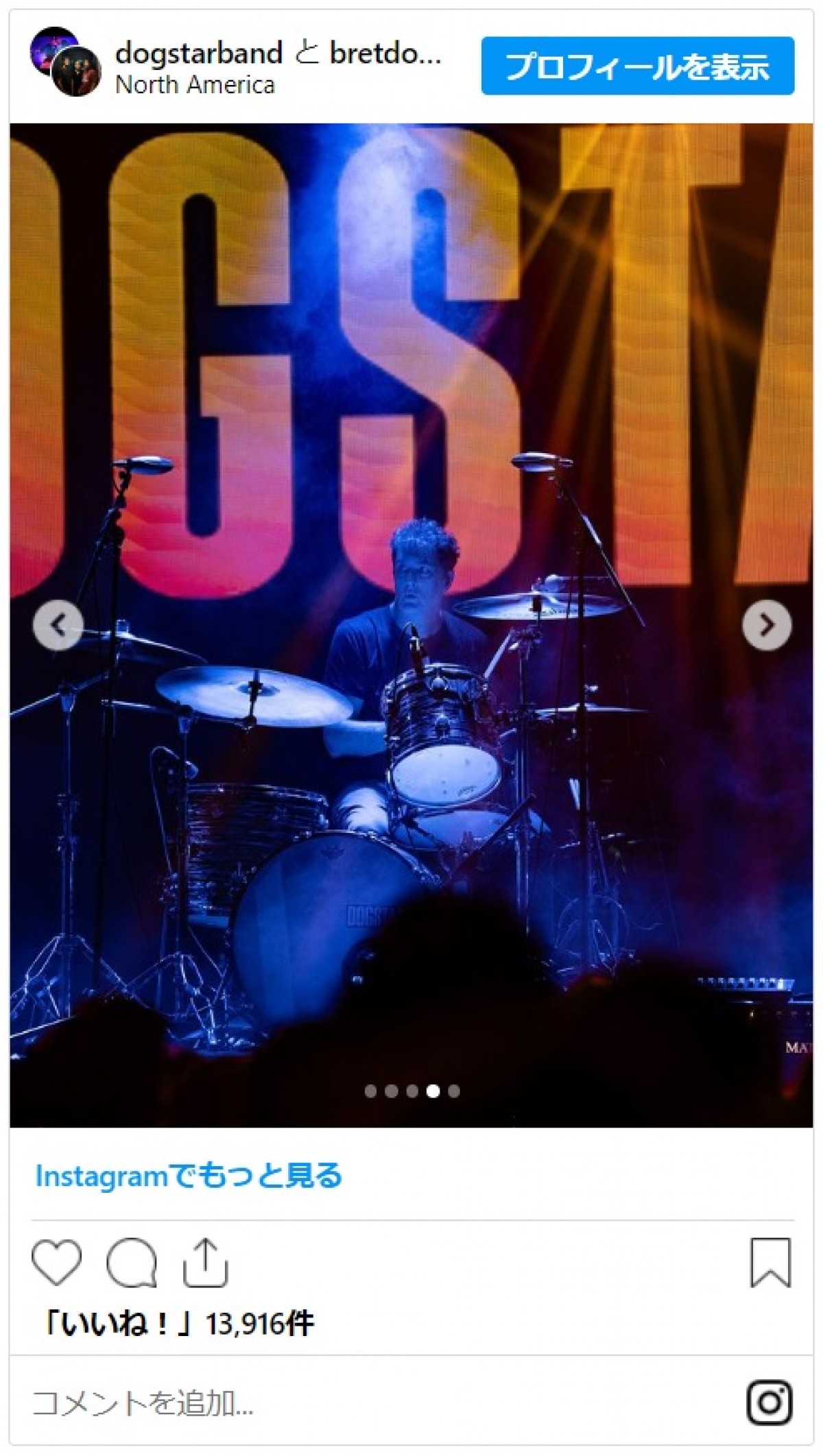Viewport: 823px width, 1456px height.
Task: Bookmark this post
Action: click(770, 1262)
